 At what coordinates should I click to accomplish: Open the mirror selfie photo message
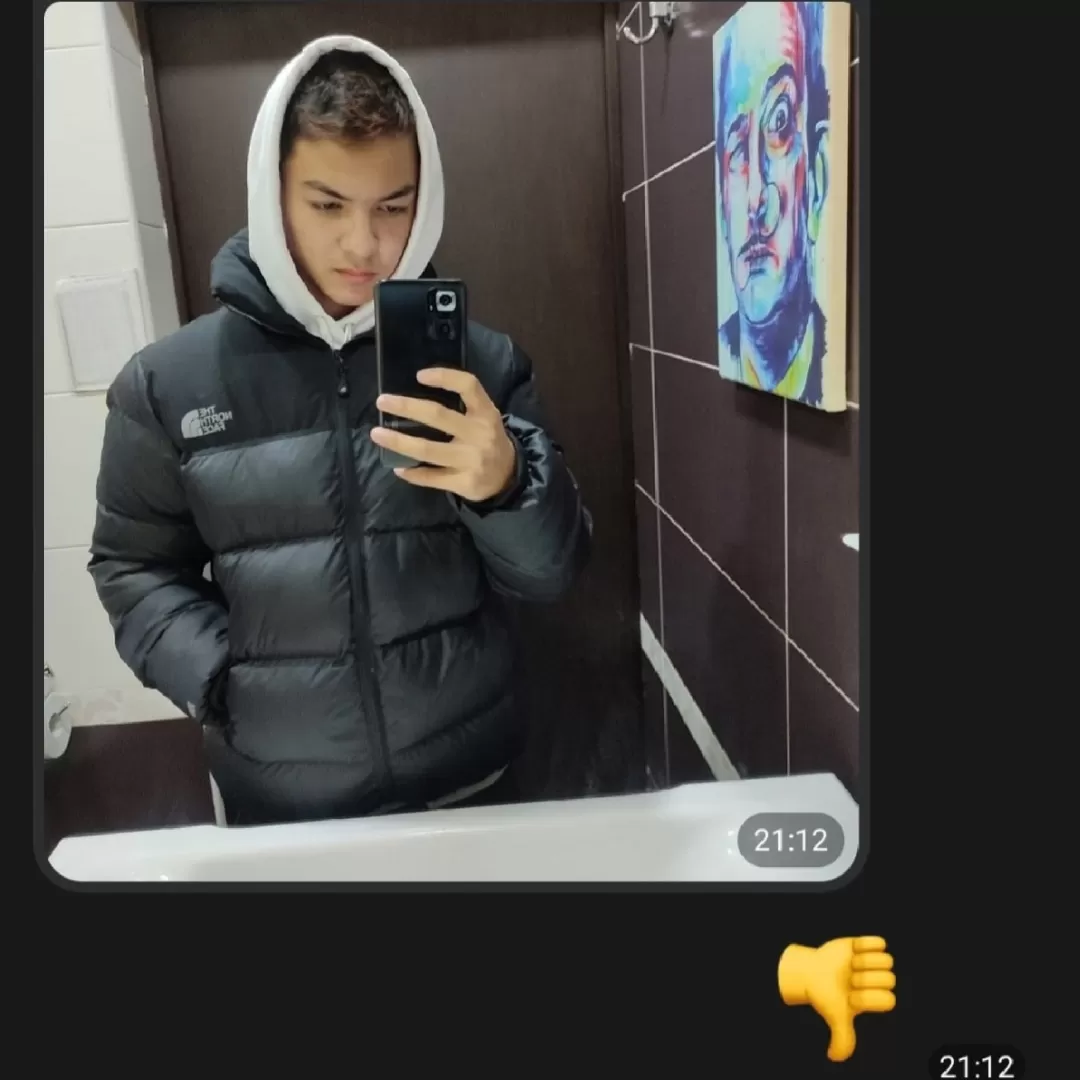(450, 440)
